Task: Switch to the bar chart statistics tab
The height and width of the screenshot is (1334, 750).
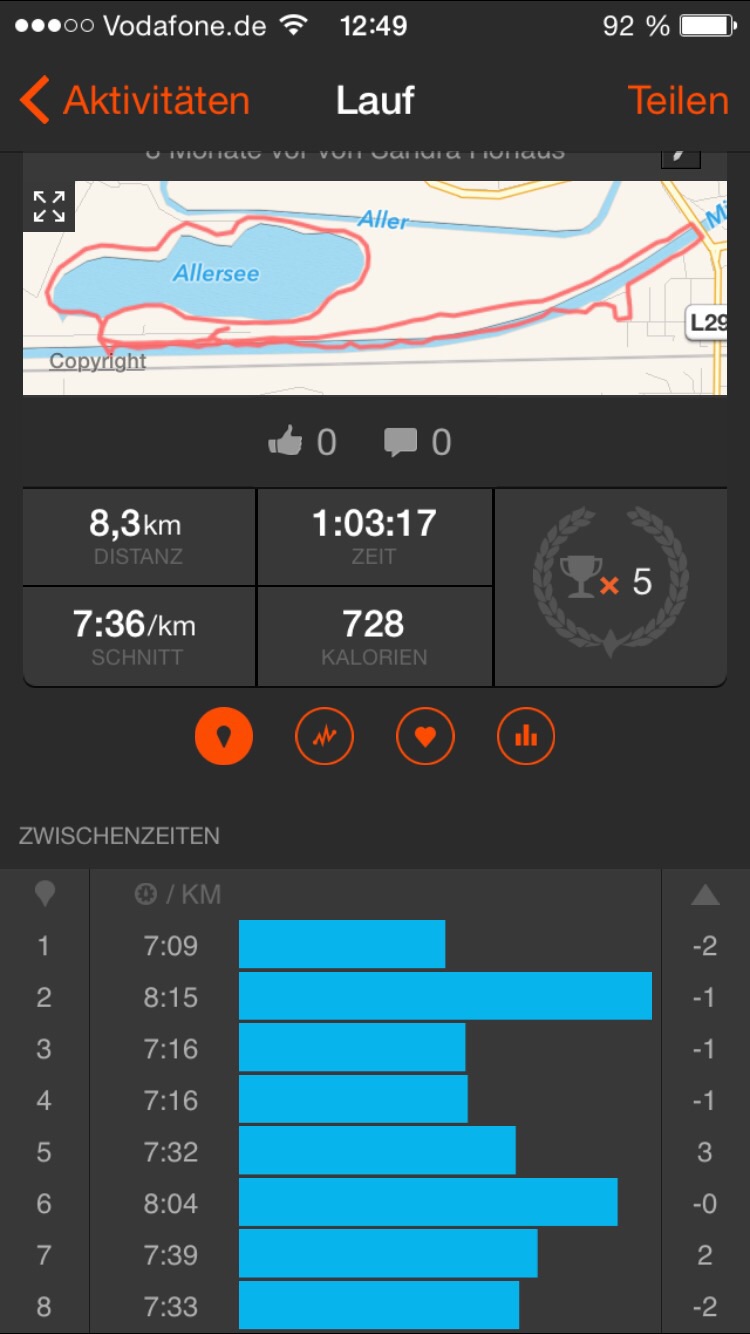Action: pyautogui.click(x=525, y=737)
